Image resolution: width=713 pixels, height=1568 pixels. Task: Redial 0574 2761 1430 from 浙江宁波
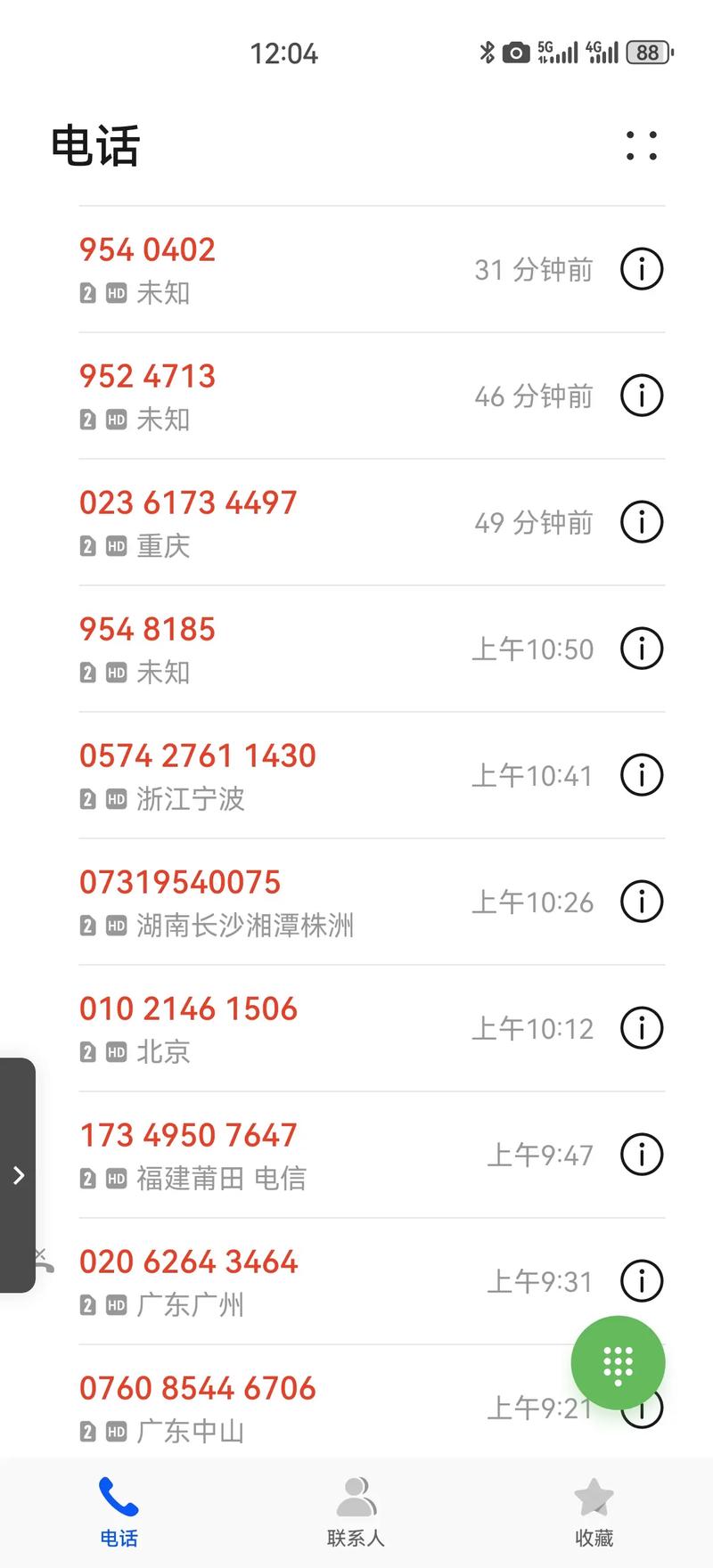click(267, 775)
